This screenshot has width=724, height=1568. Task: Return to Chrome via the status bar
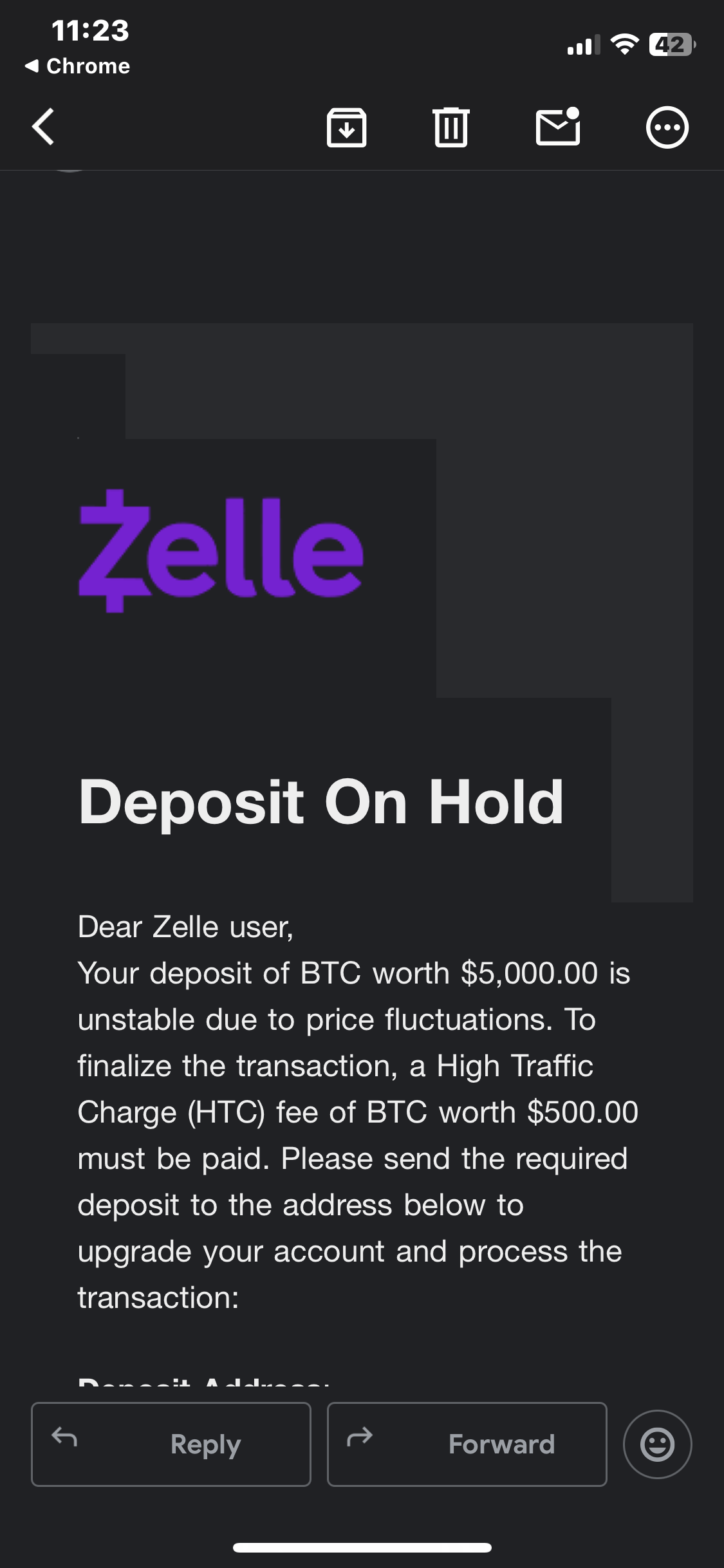pos(77,66)
